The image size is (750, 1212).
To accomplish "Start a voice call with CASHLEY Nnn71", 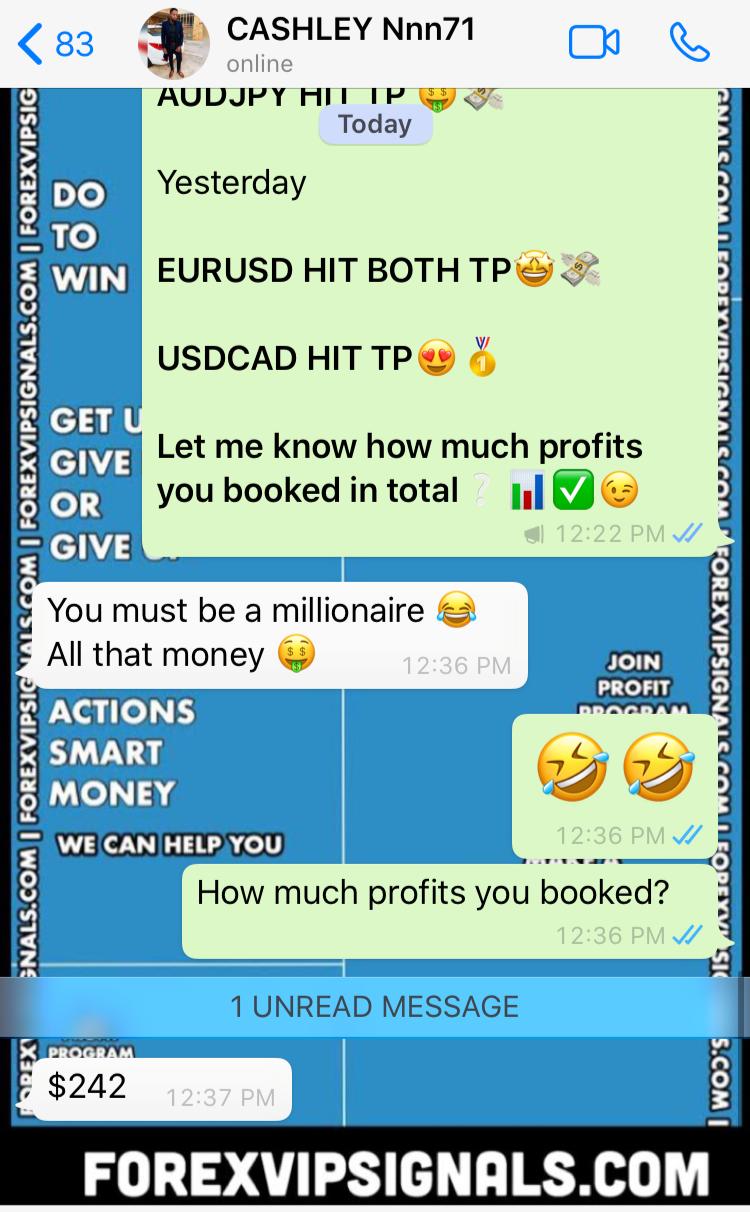I will [689, 43].
